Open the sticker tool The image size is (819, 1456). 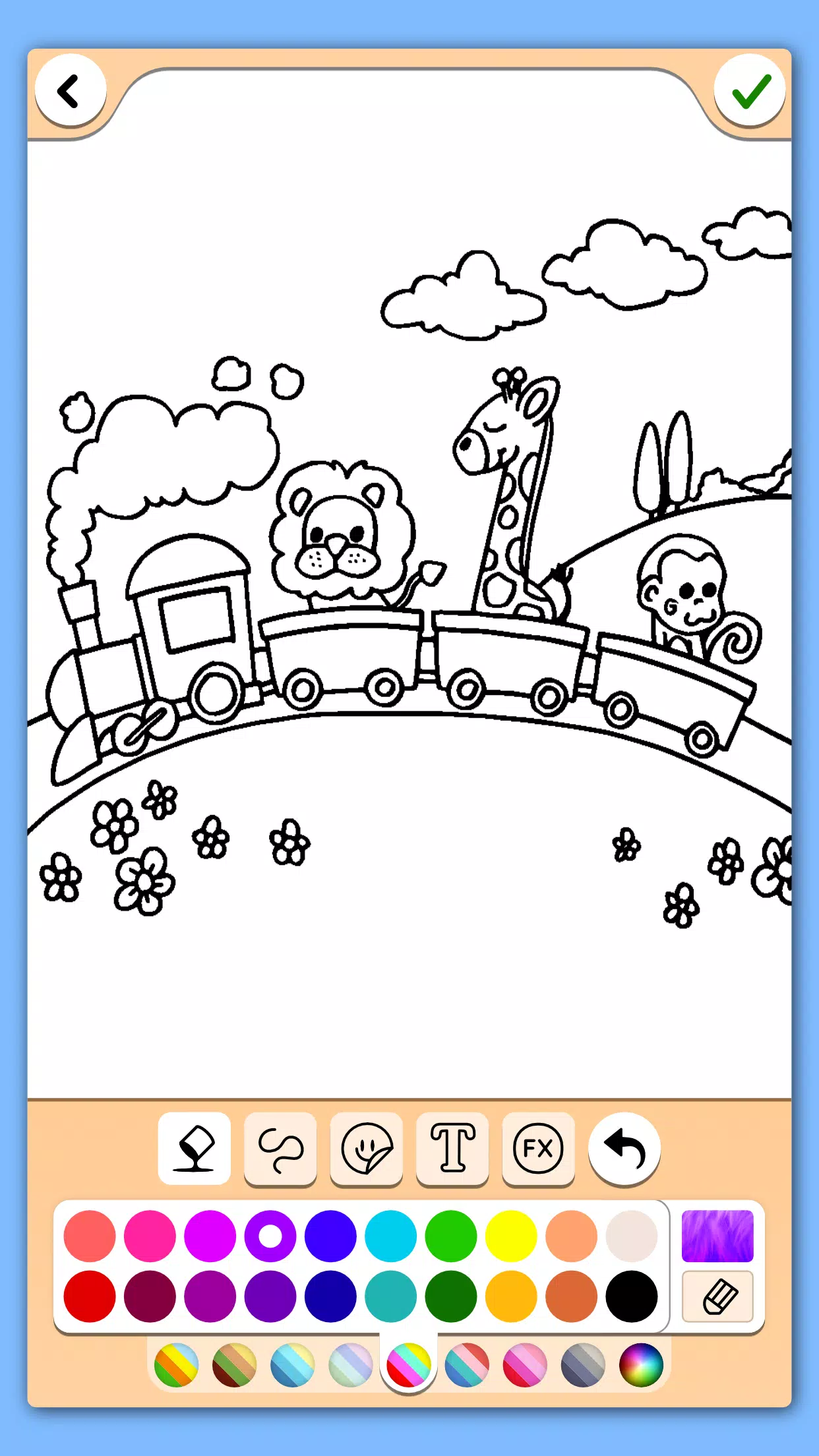[x=366, y=1148]
